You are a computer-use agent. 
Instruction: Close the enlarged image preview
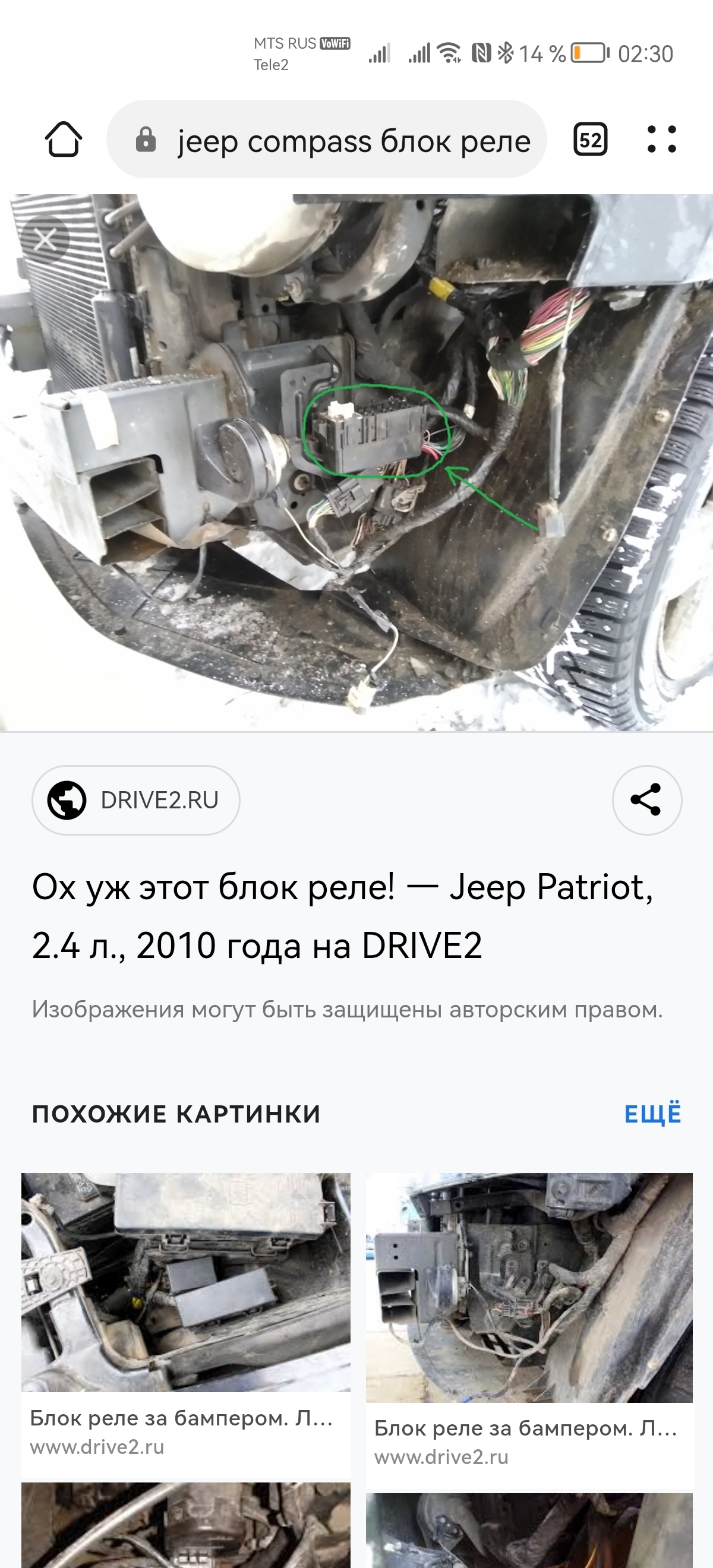[x=45, y=239]
